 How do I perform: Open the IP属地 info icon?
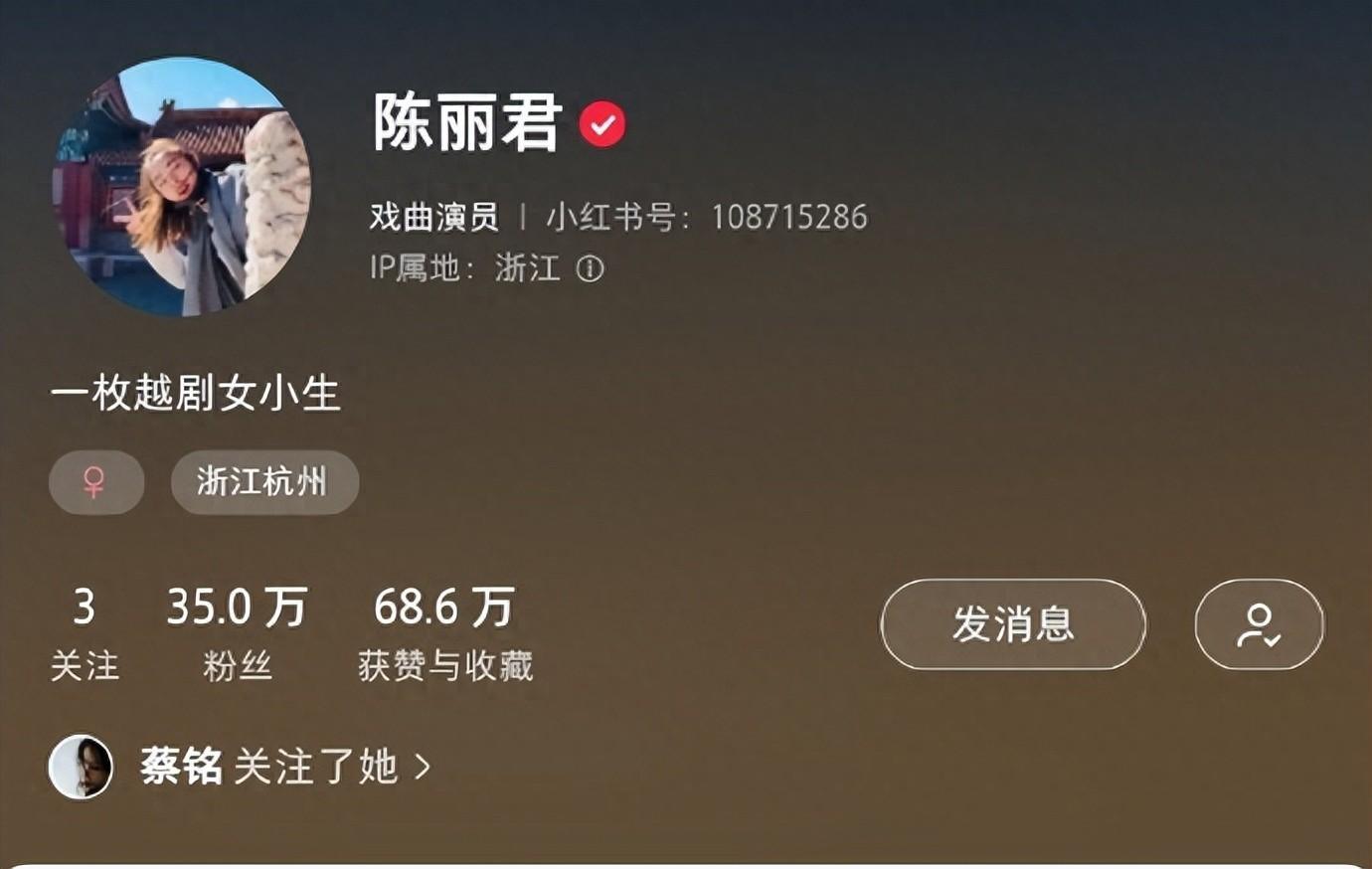click(x=591, y=268)
